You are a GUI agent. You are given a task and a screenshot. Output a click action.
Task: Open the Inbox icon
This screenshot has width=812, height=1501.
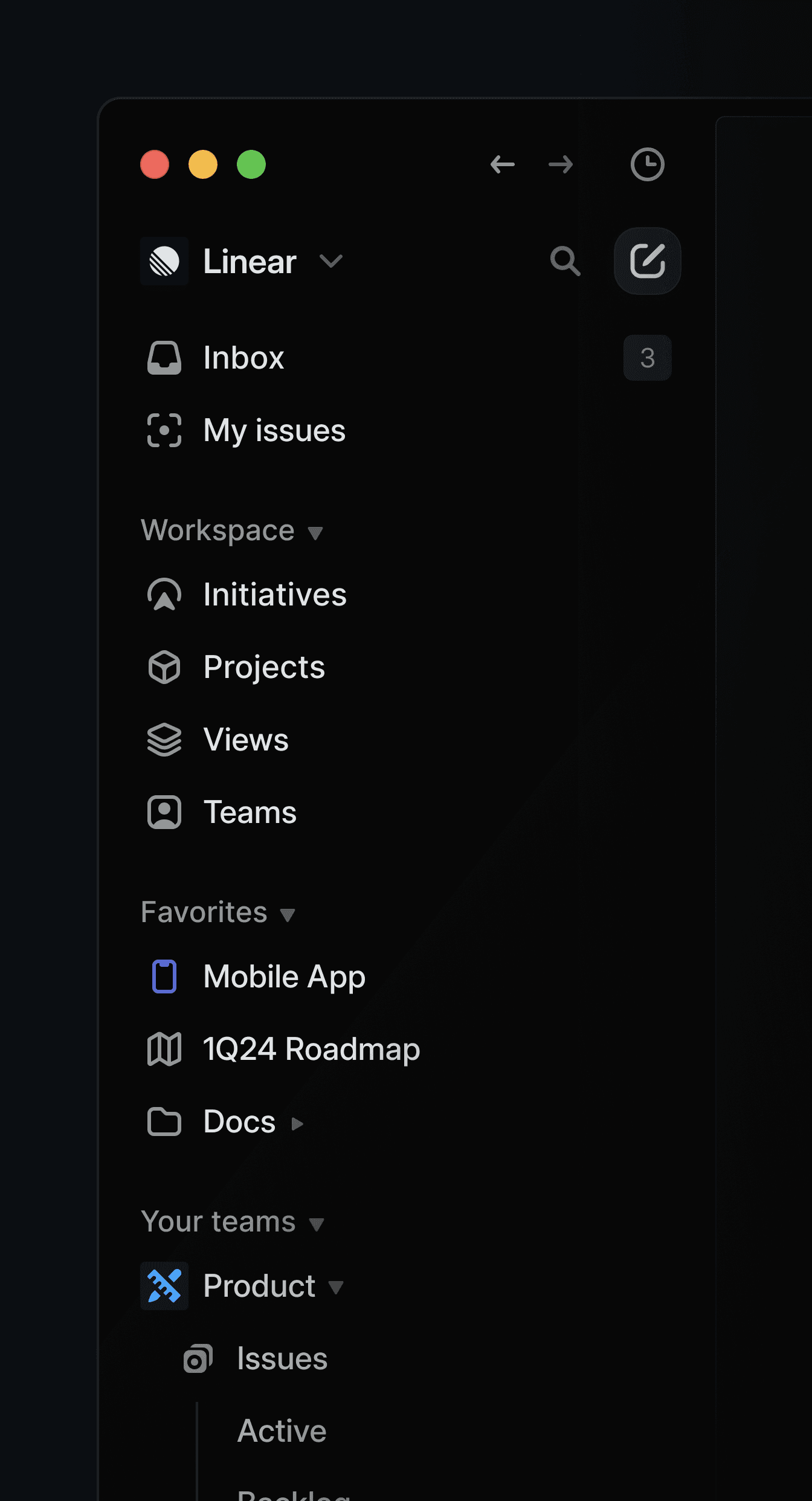164,357
